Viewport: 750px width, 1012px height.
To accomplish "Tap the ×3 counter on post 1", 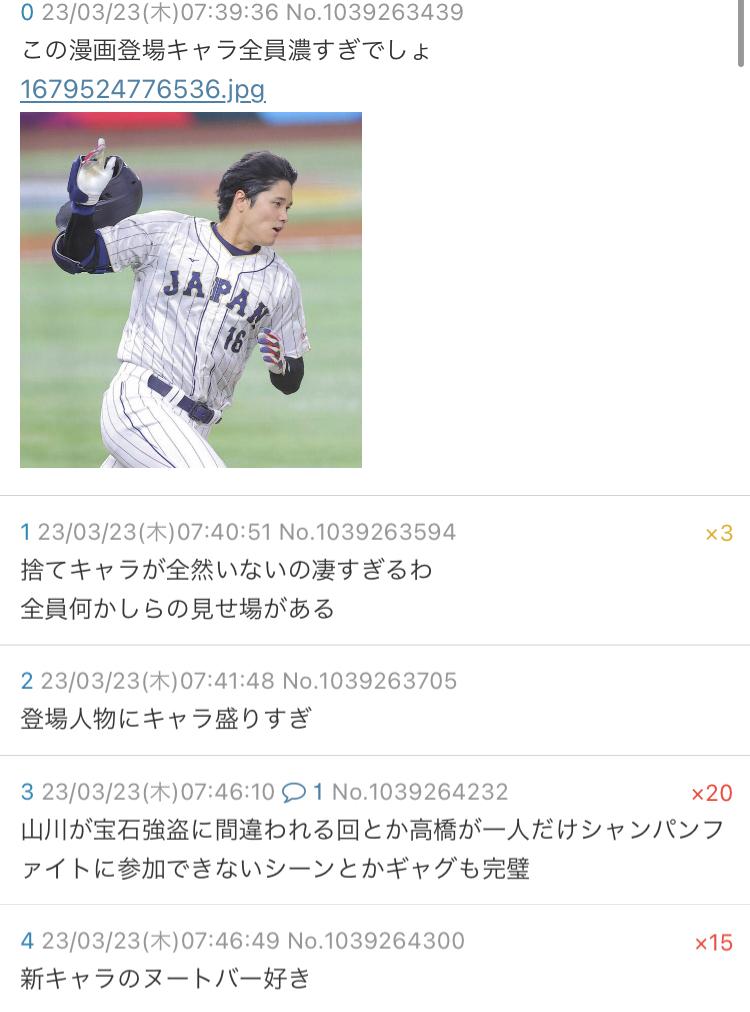I will (718, 534).
